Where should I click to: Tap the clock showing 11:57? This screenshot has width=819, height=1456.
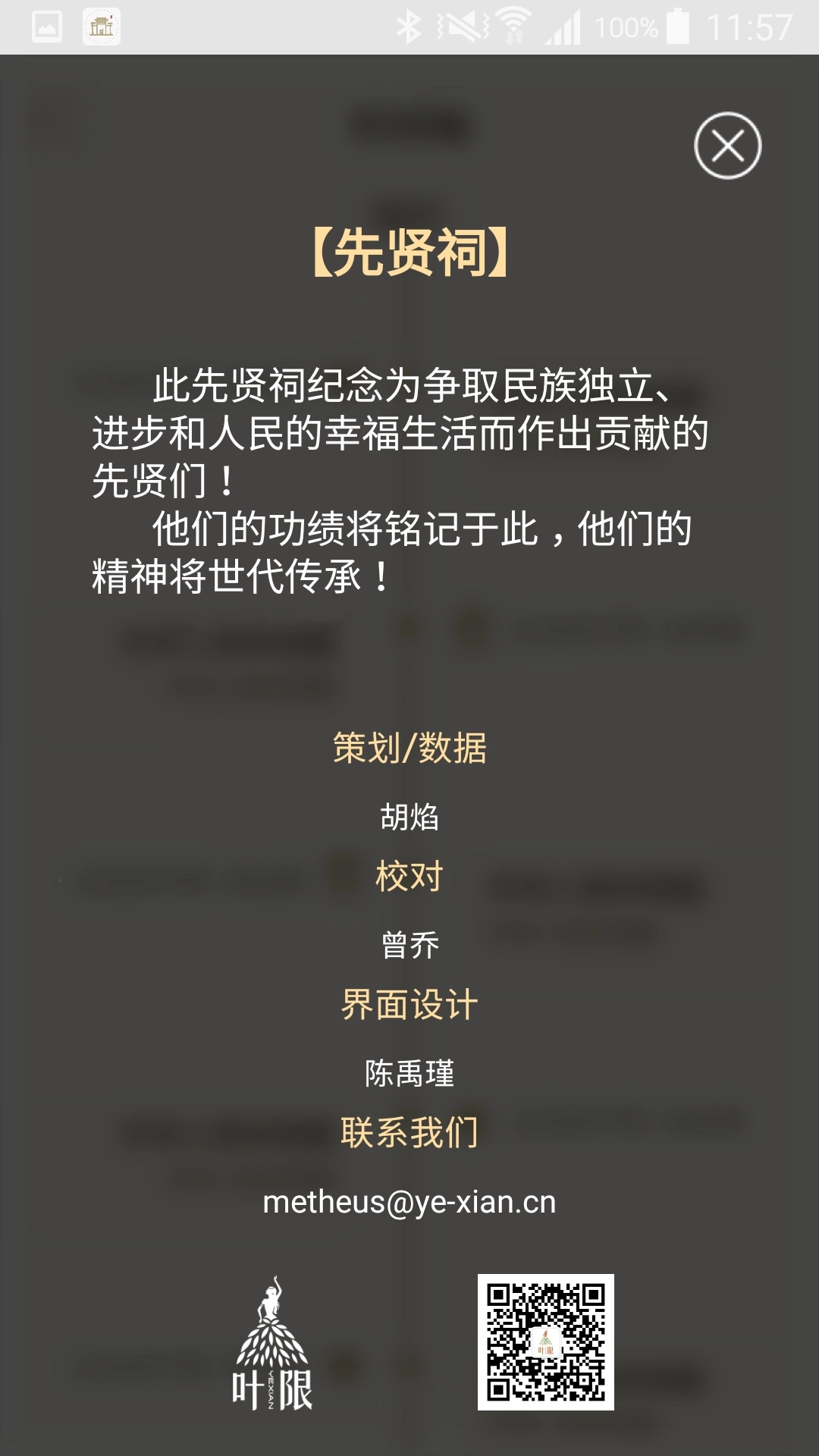751,24
